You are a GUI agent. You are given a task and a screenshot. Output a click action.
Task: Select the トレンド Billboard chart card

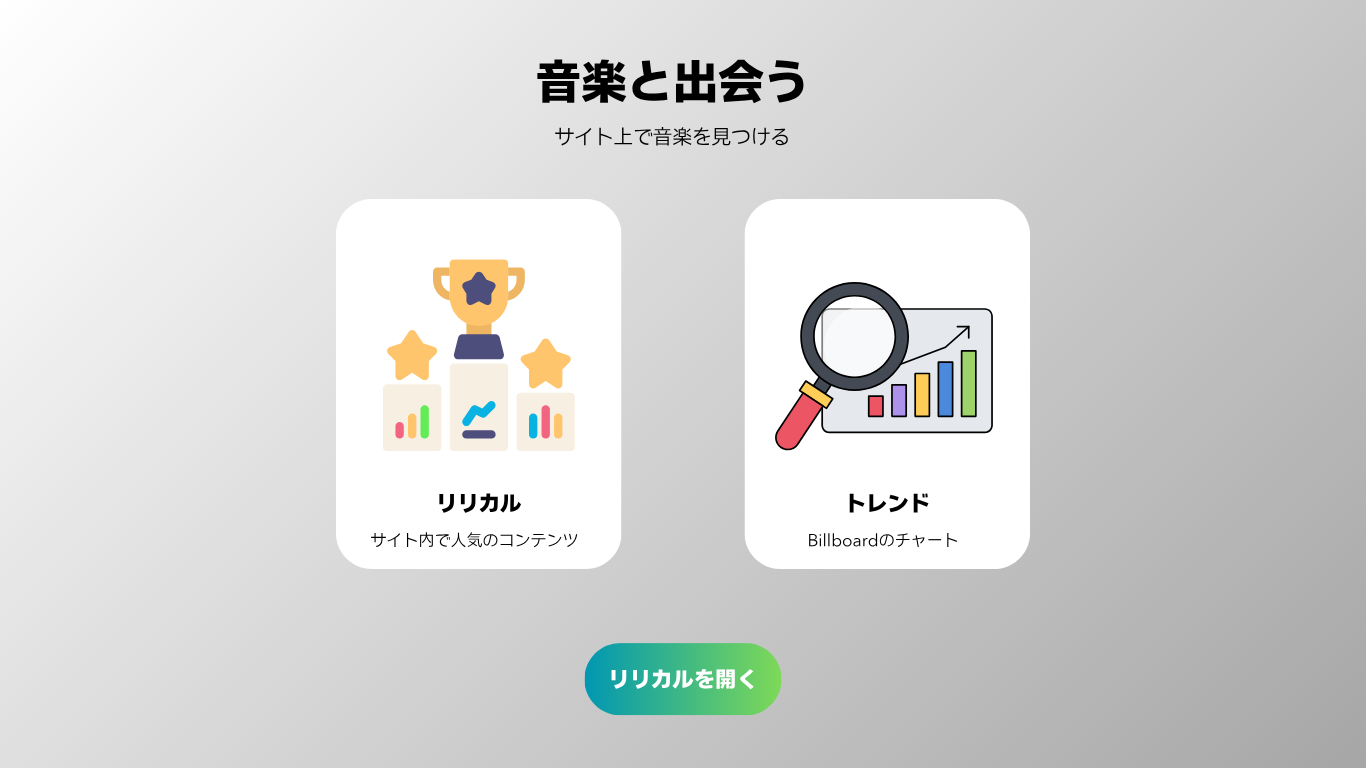tap(887, 384)
